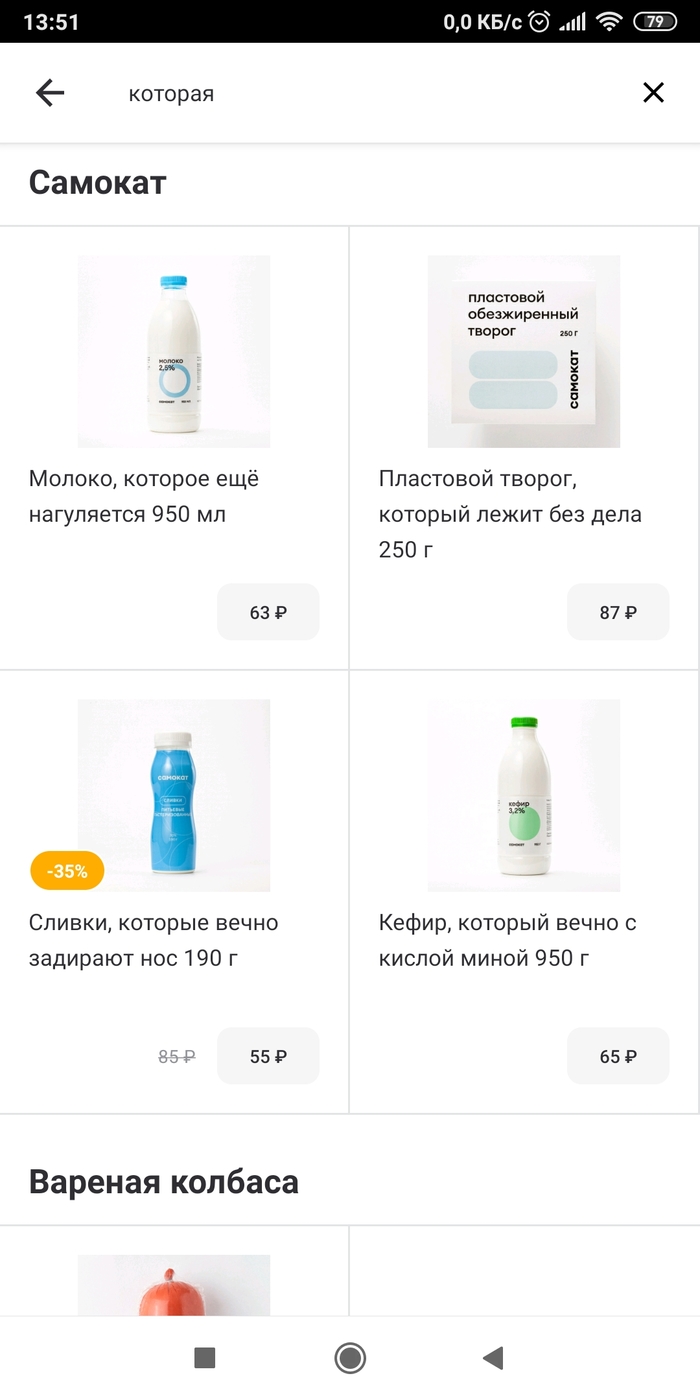Clear the search query with the X
The width and height of the screenshot is (700, 1400).
(x=653, y=93)
